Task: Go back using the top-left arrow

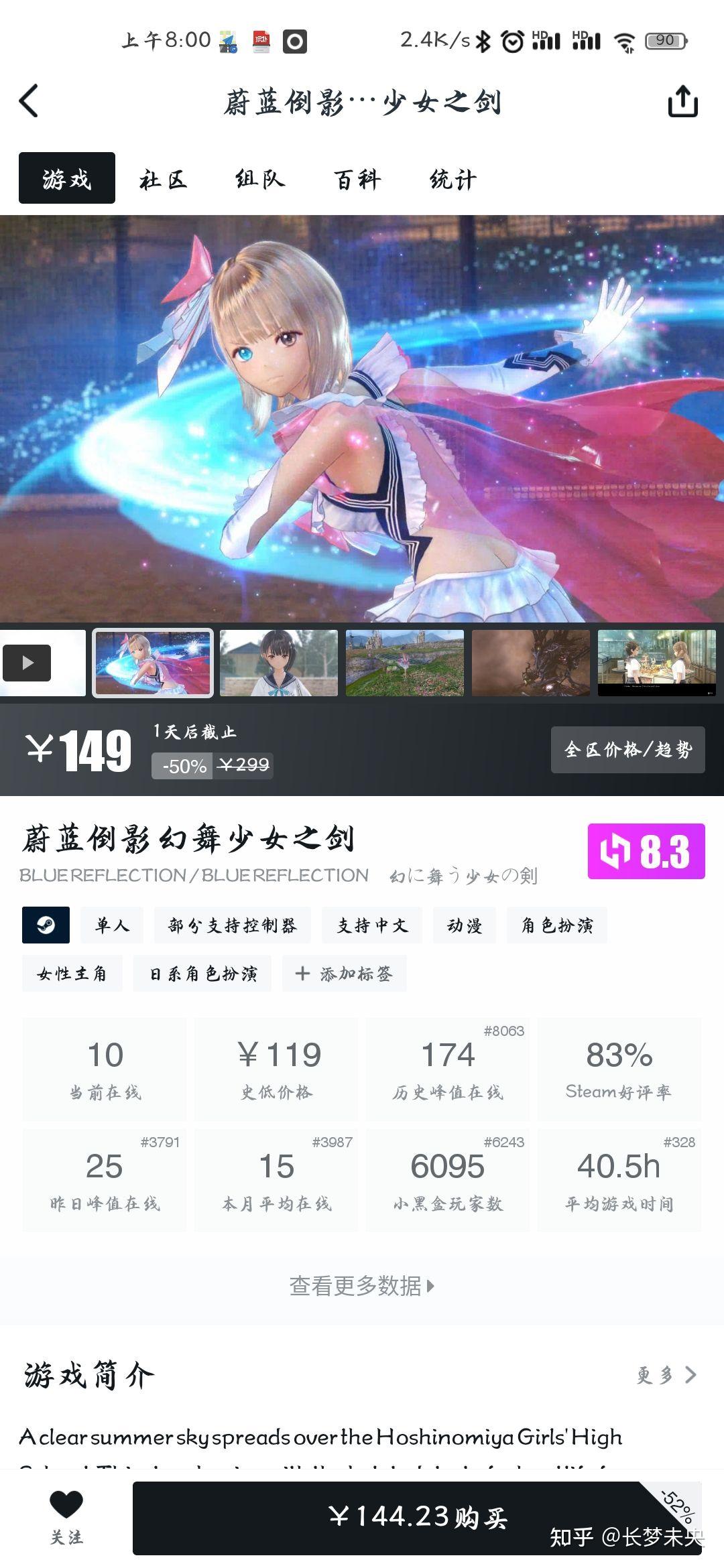Action: (x=29, y=101)
